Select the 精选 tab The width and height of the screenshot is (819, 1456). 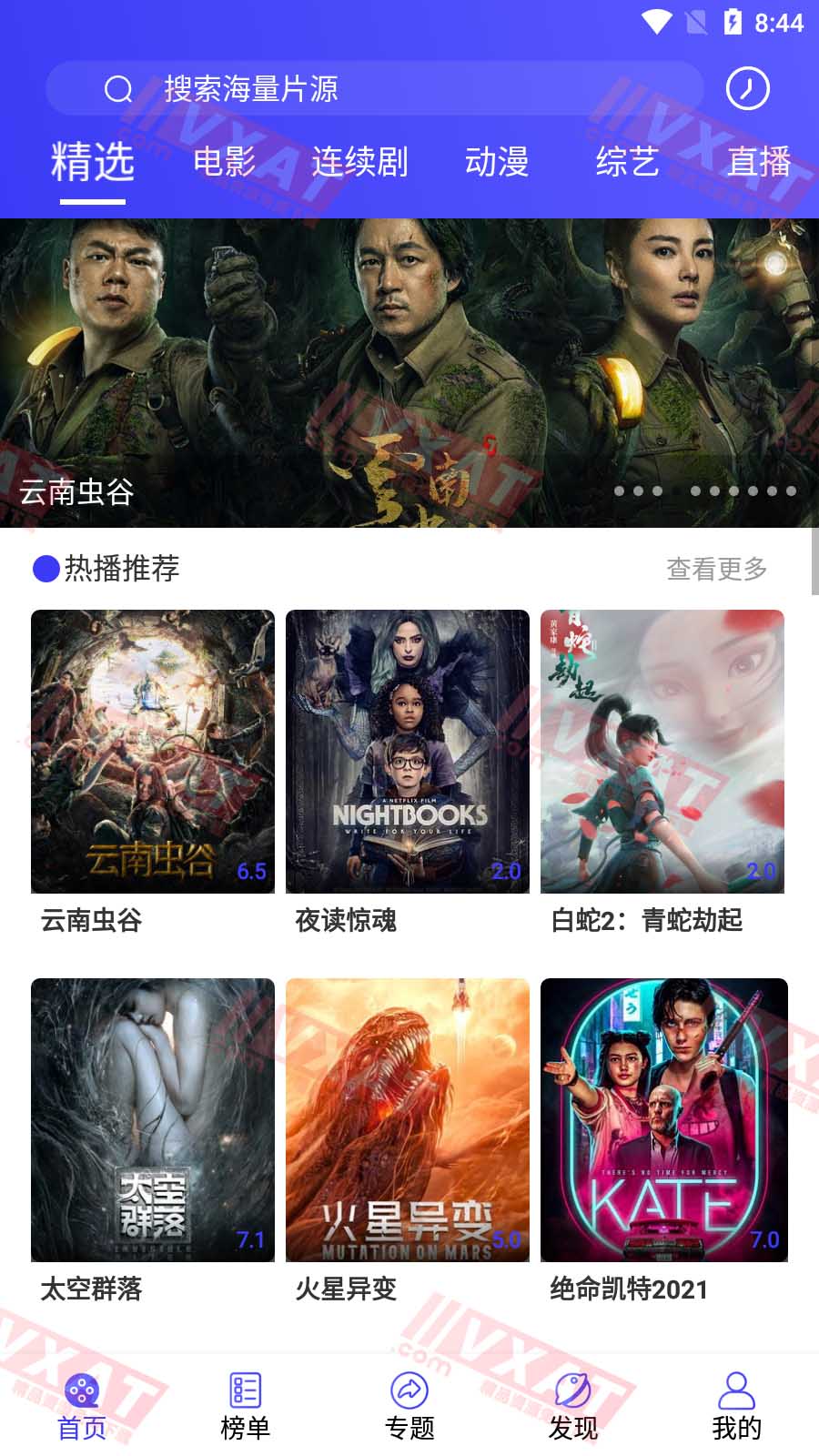point(93,162)
